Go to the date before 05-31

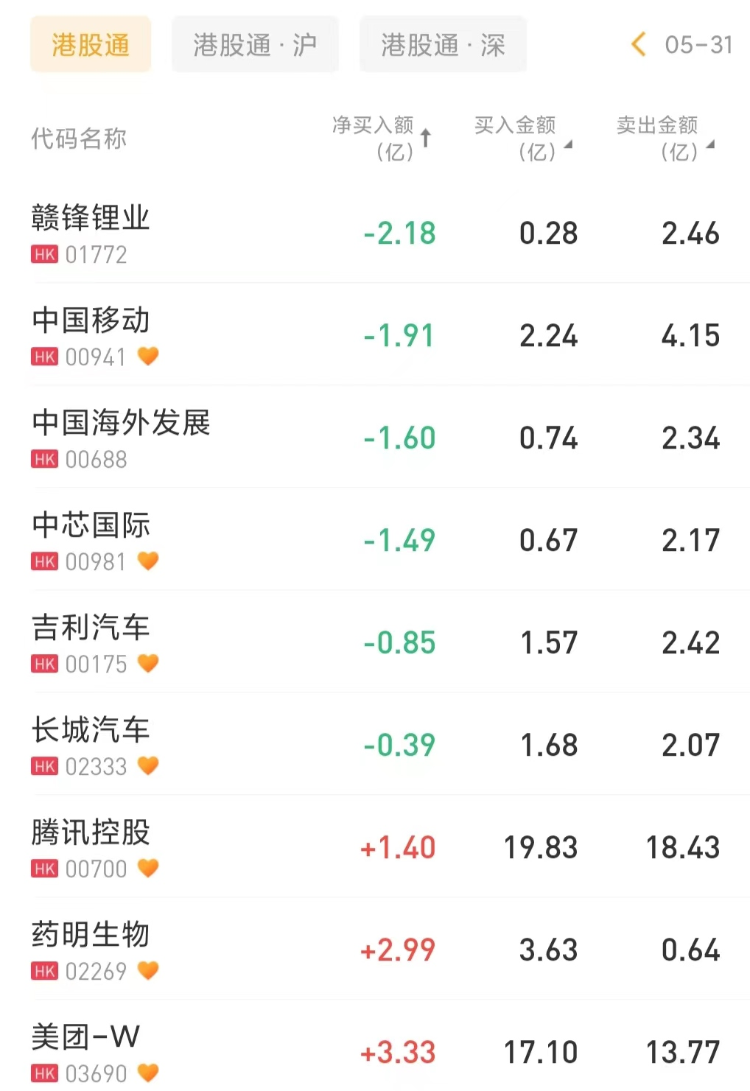pos(639,45)
